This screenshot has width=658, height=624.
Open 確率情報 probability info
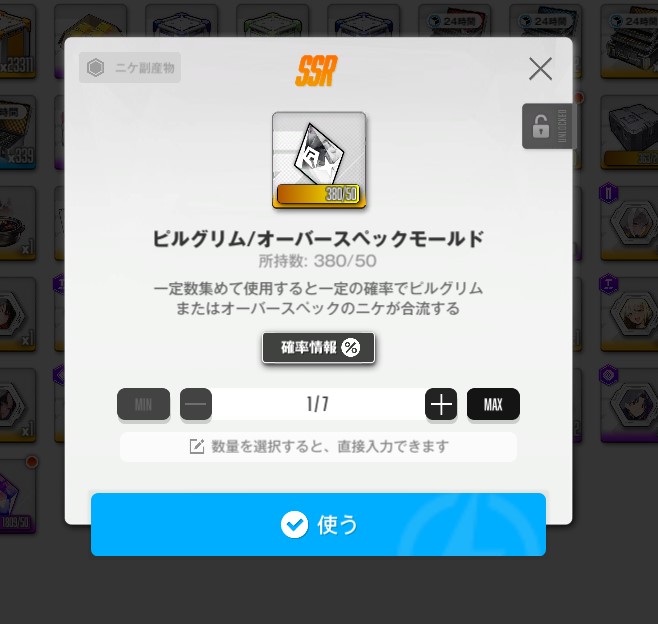(318, 347)
